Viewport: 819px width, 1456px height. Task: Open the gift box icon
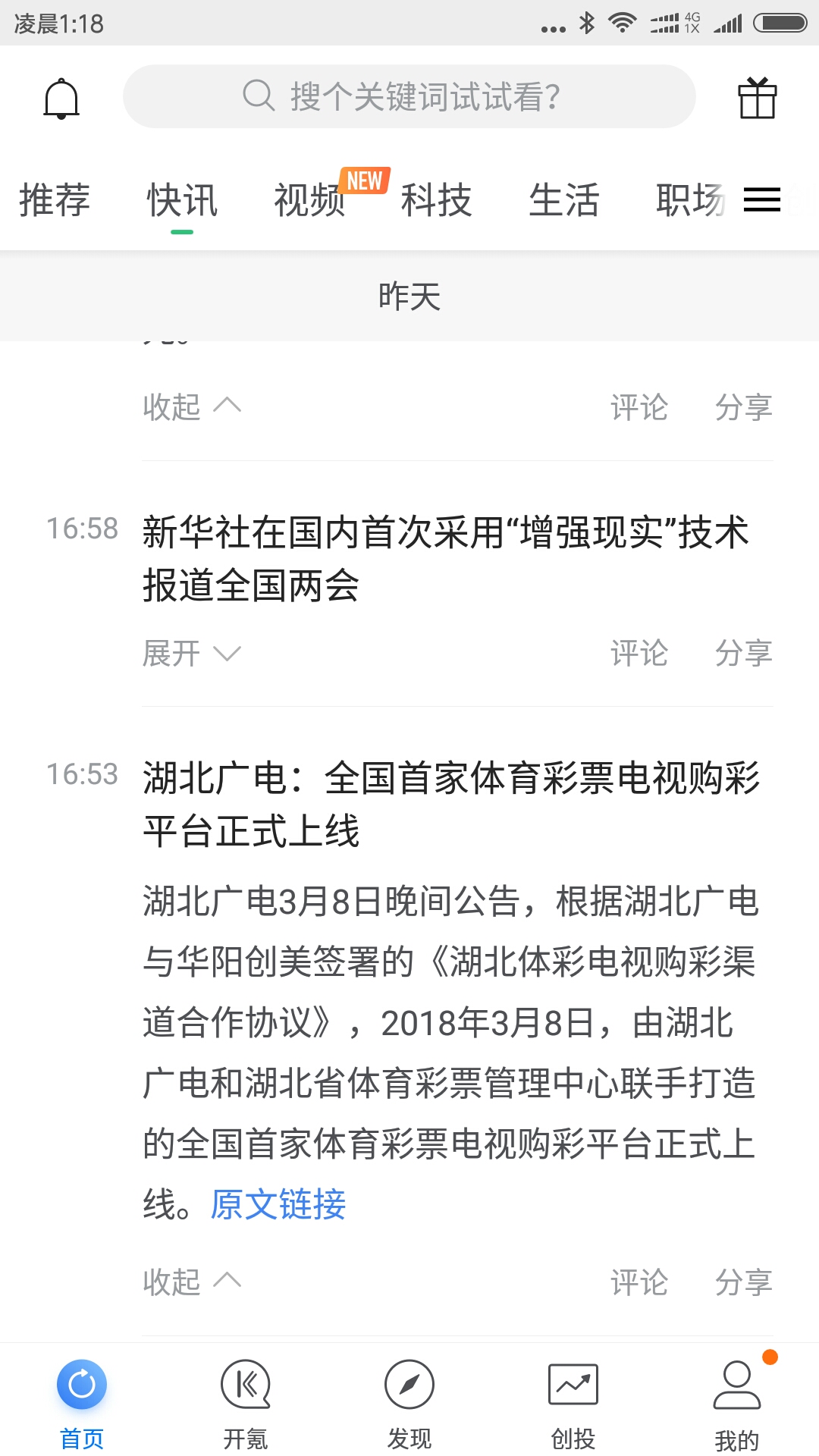[x=758, y=99]
